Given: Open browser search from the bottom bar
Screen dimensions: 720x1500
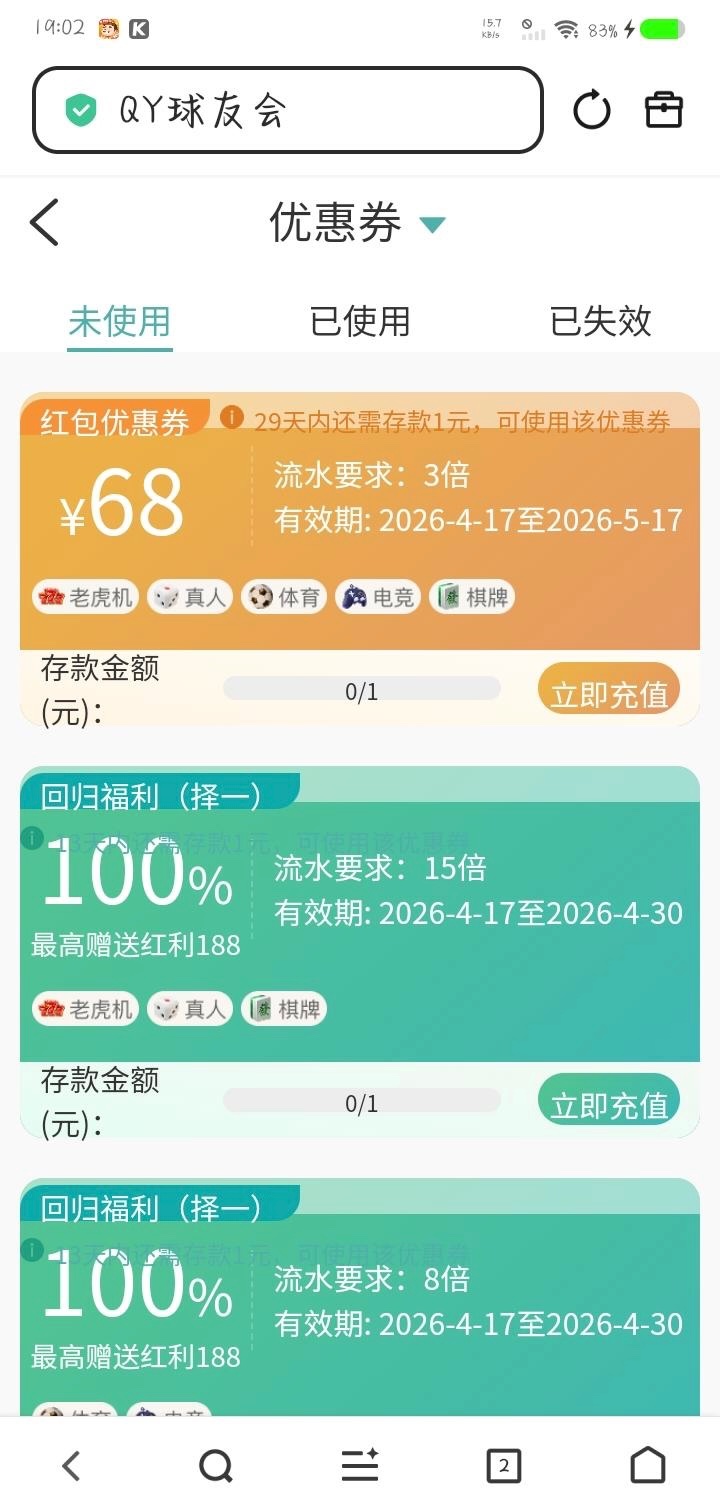Looking at the screenshot, I should coord(215,1466).
